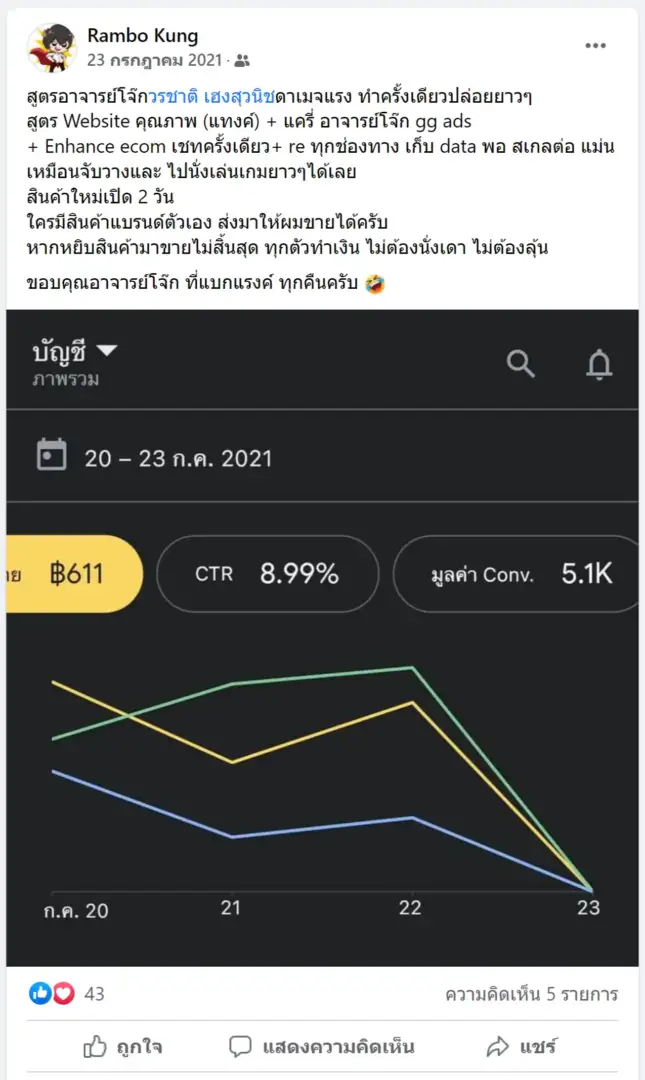The image size is (645, 1080).
Task: Share the post using แชร์
Action: click(520, 1047)
